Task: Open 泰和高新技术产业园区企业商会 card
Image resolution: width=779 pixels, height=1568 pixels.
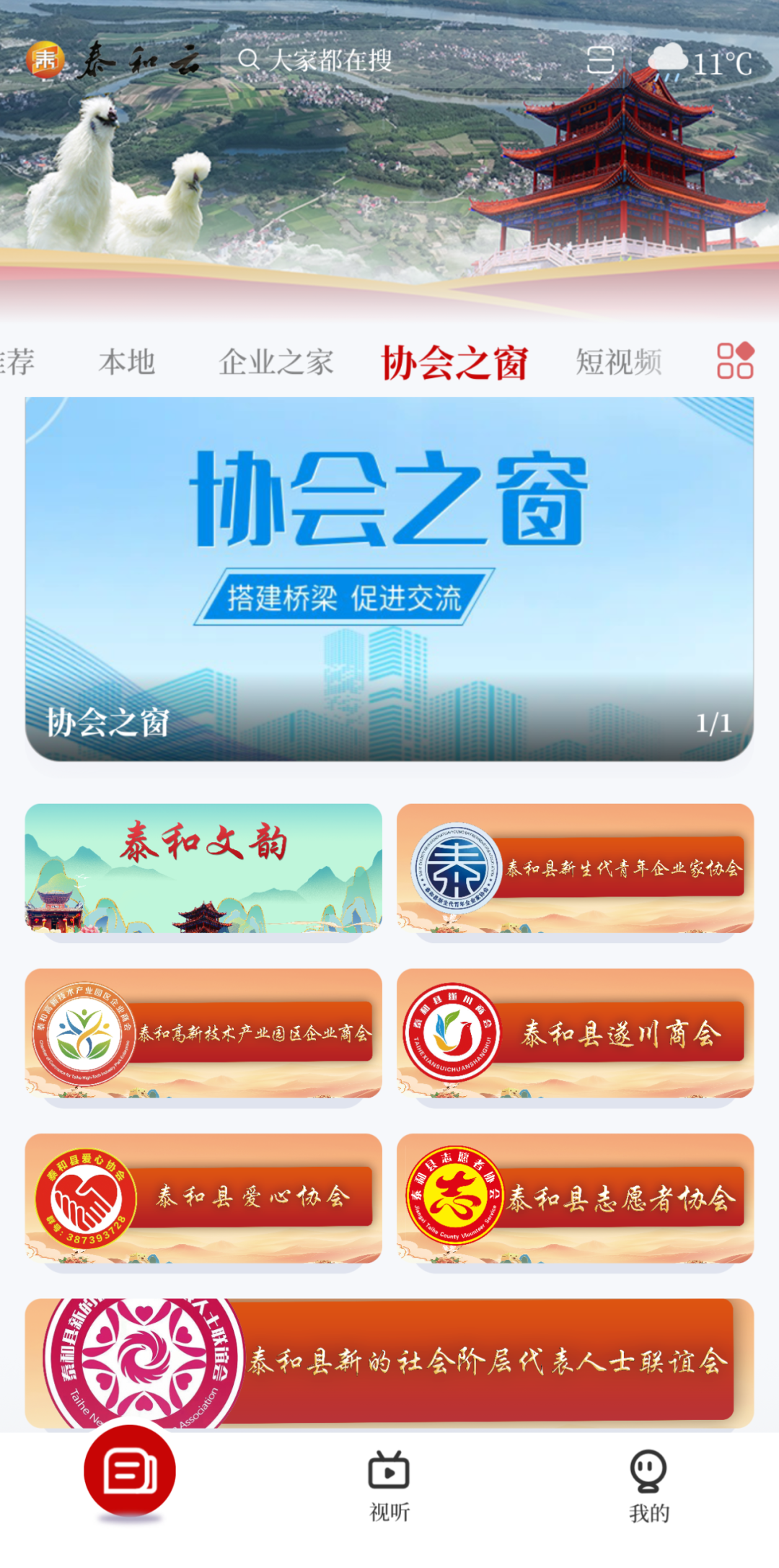Action: 203,1033
